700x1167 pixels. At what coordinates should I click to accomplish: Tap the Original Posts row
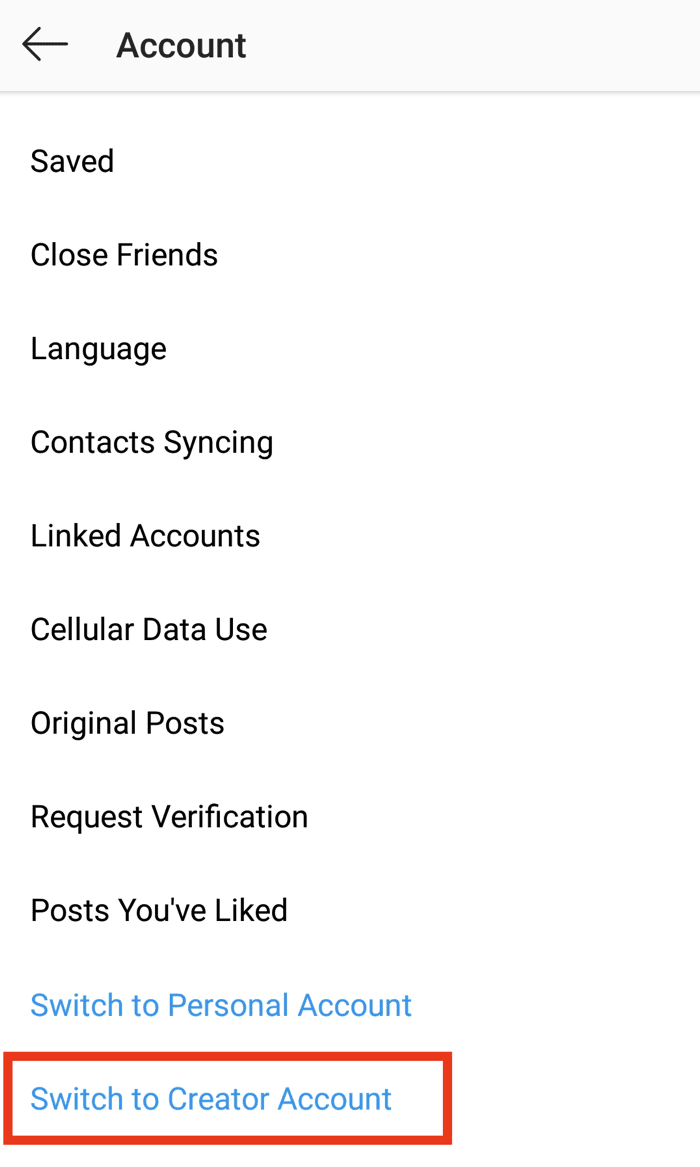127,723
